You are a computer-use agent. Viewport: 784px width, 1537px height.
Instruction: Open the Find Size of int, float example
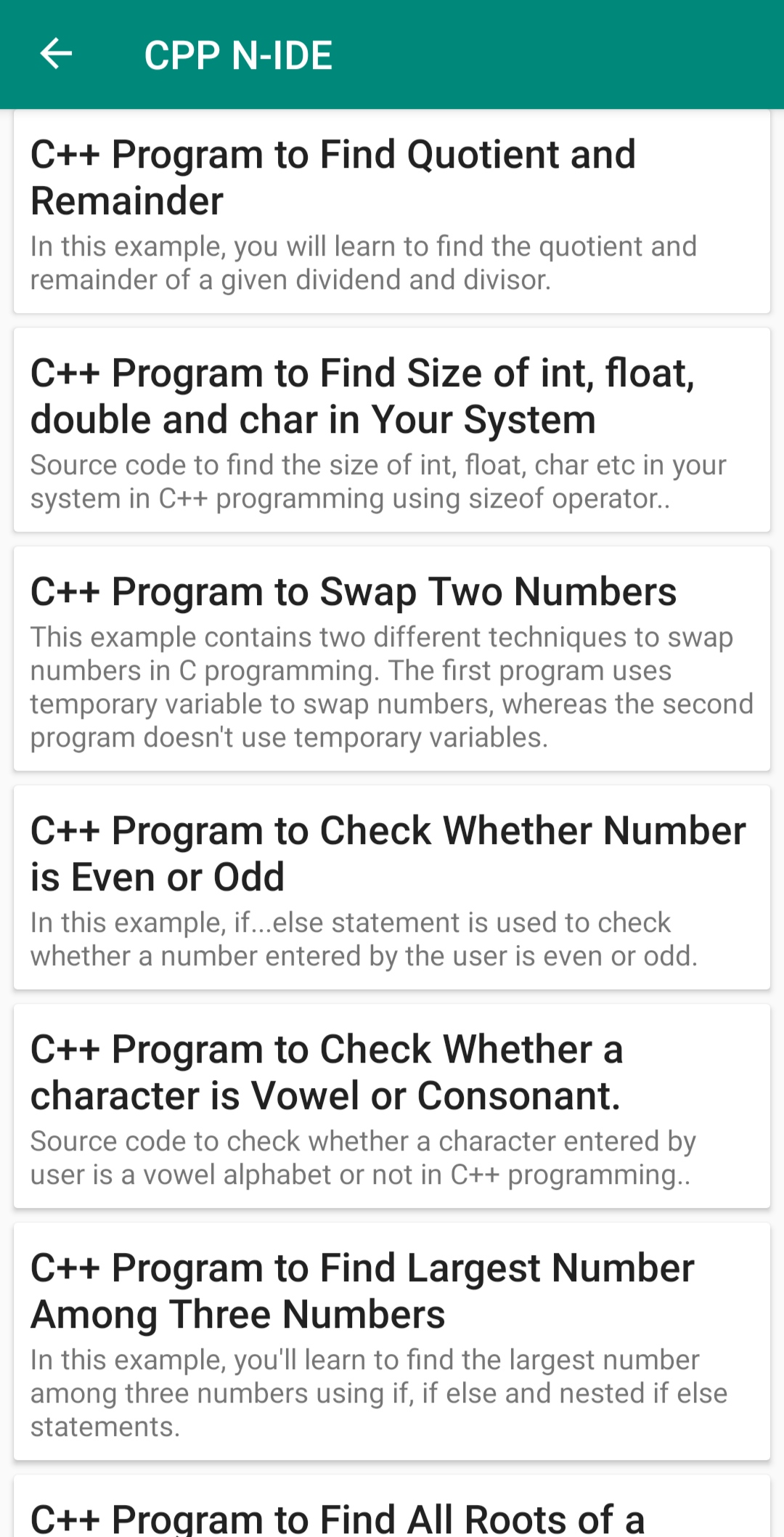click(x=392, y=430)
